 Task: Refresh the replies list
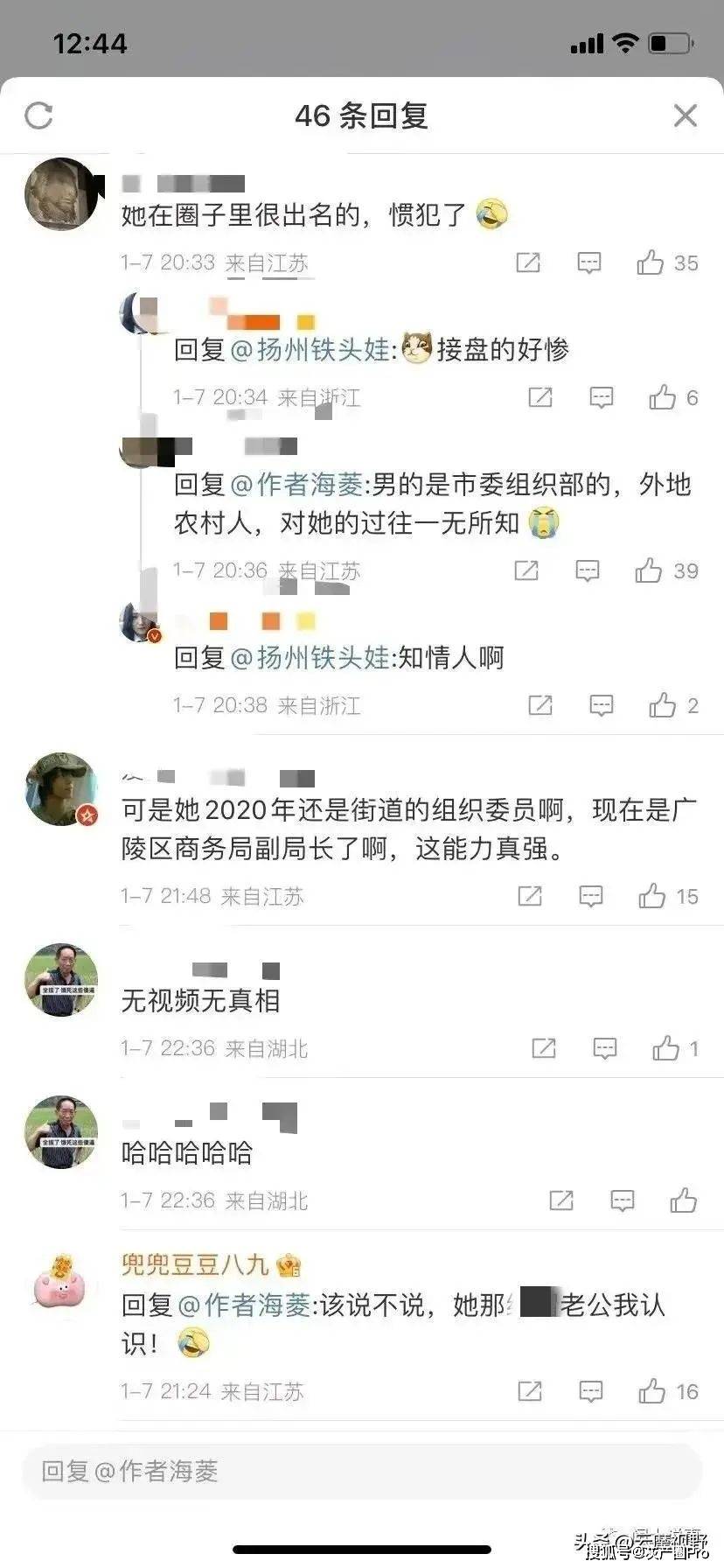pos(39,115)
